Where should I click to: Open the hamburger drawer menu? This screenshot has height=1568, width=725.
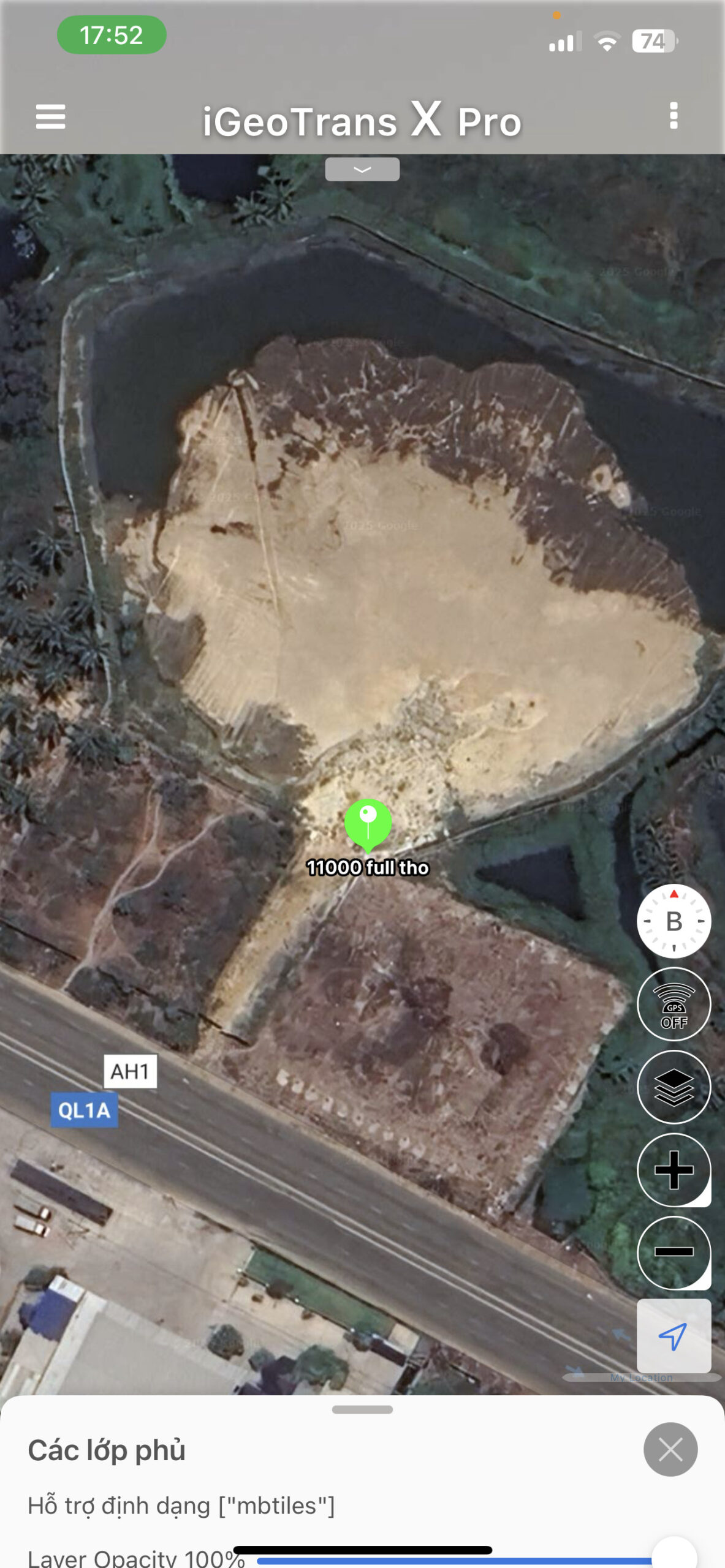(x=50, y=116)
